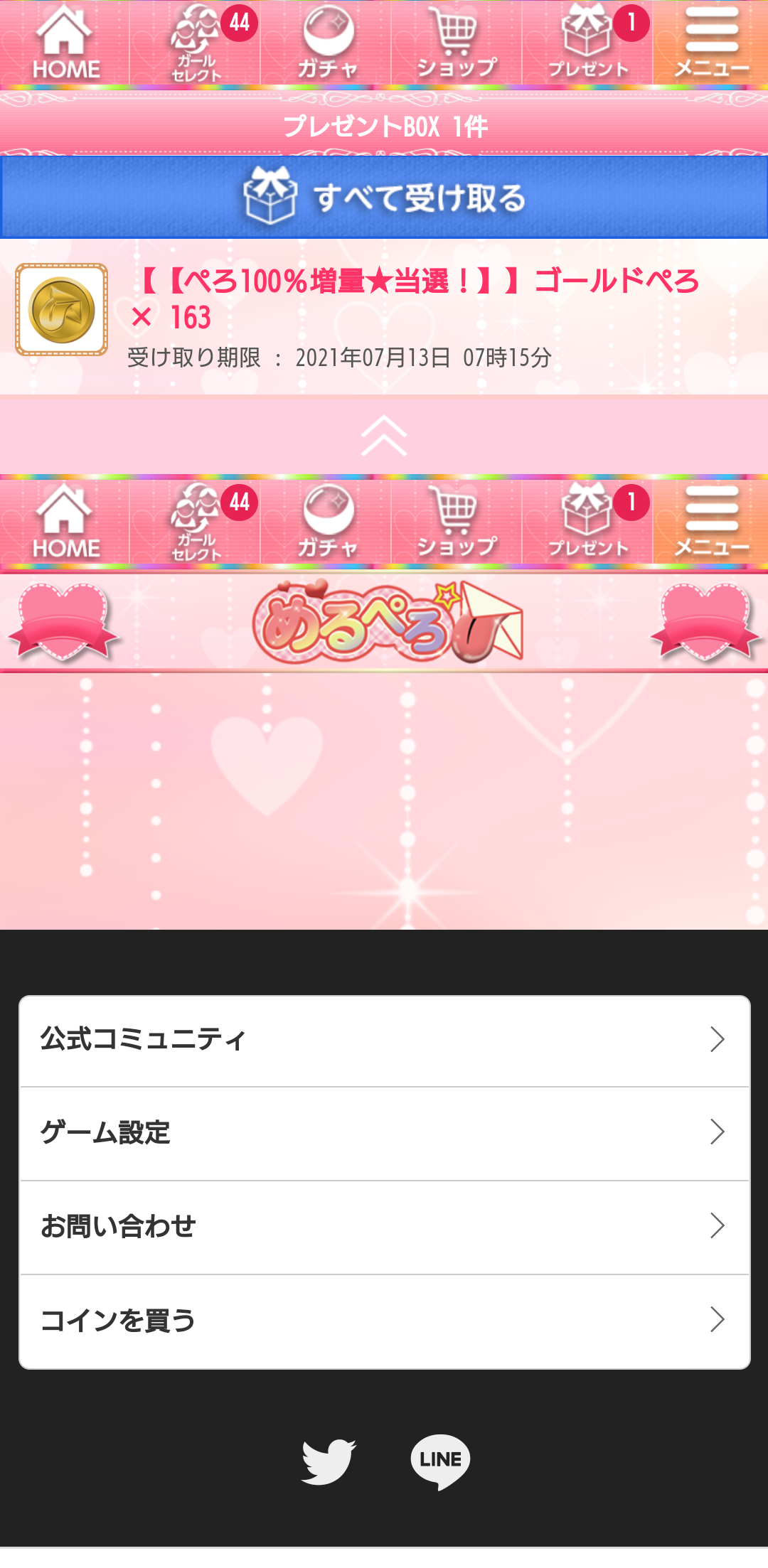Tap the すべて受け取る button
The width and height of the screenshot is (768, 1568).
[x=384, y=198]
